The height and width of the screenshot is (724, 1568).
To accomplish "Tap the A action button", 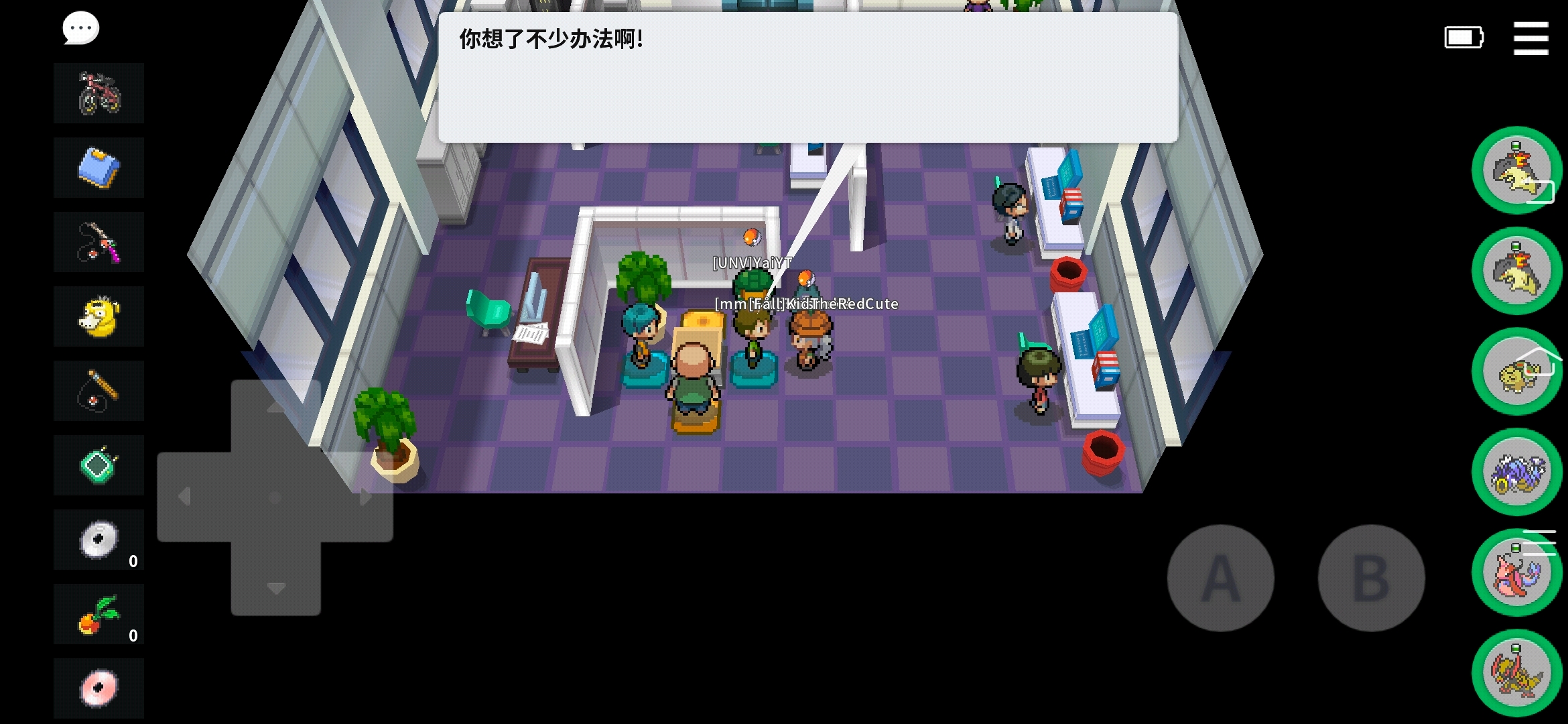I will click(x=1220, y=578).
